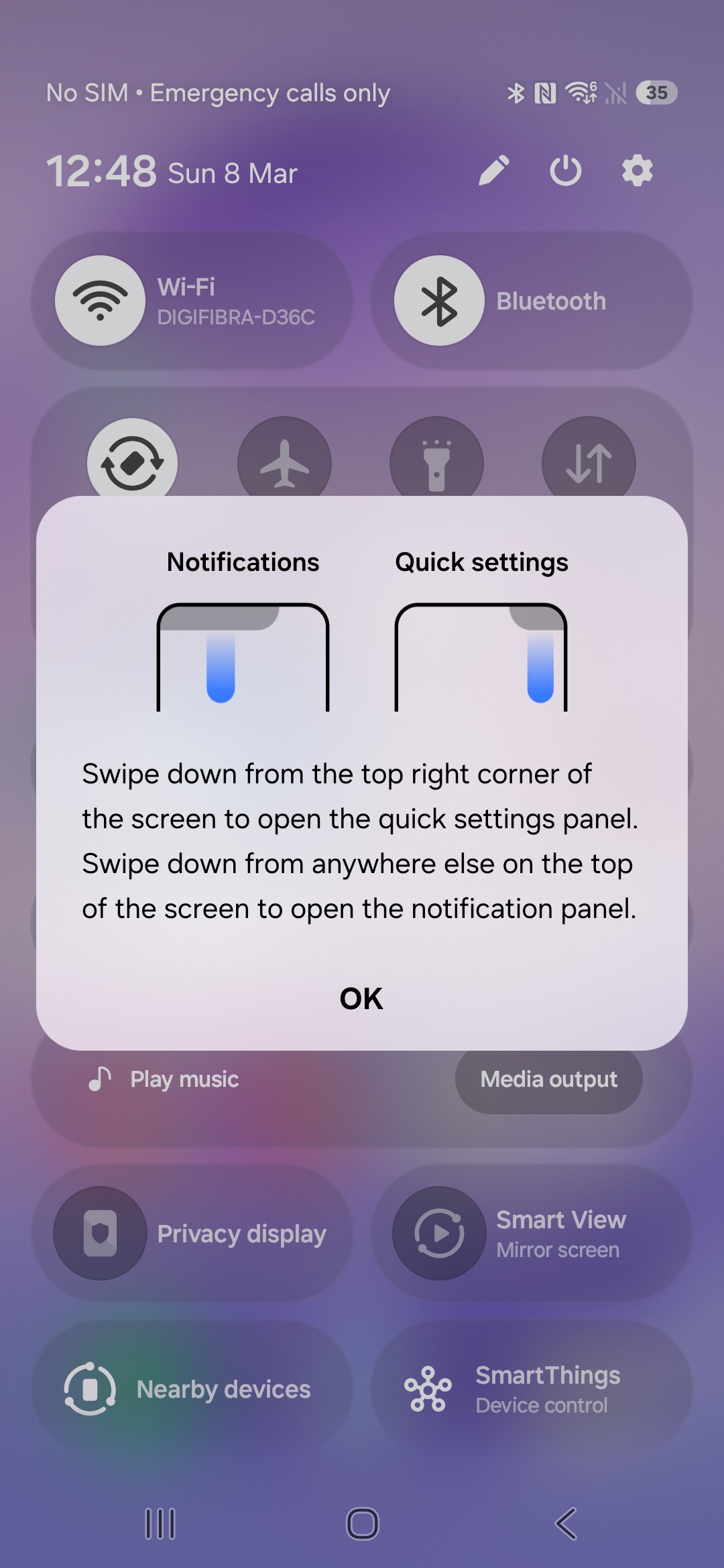Open SmartThings device control
724x1568 pixels.
pos(531,1389)
